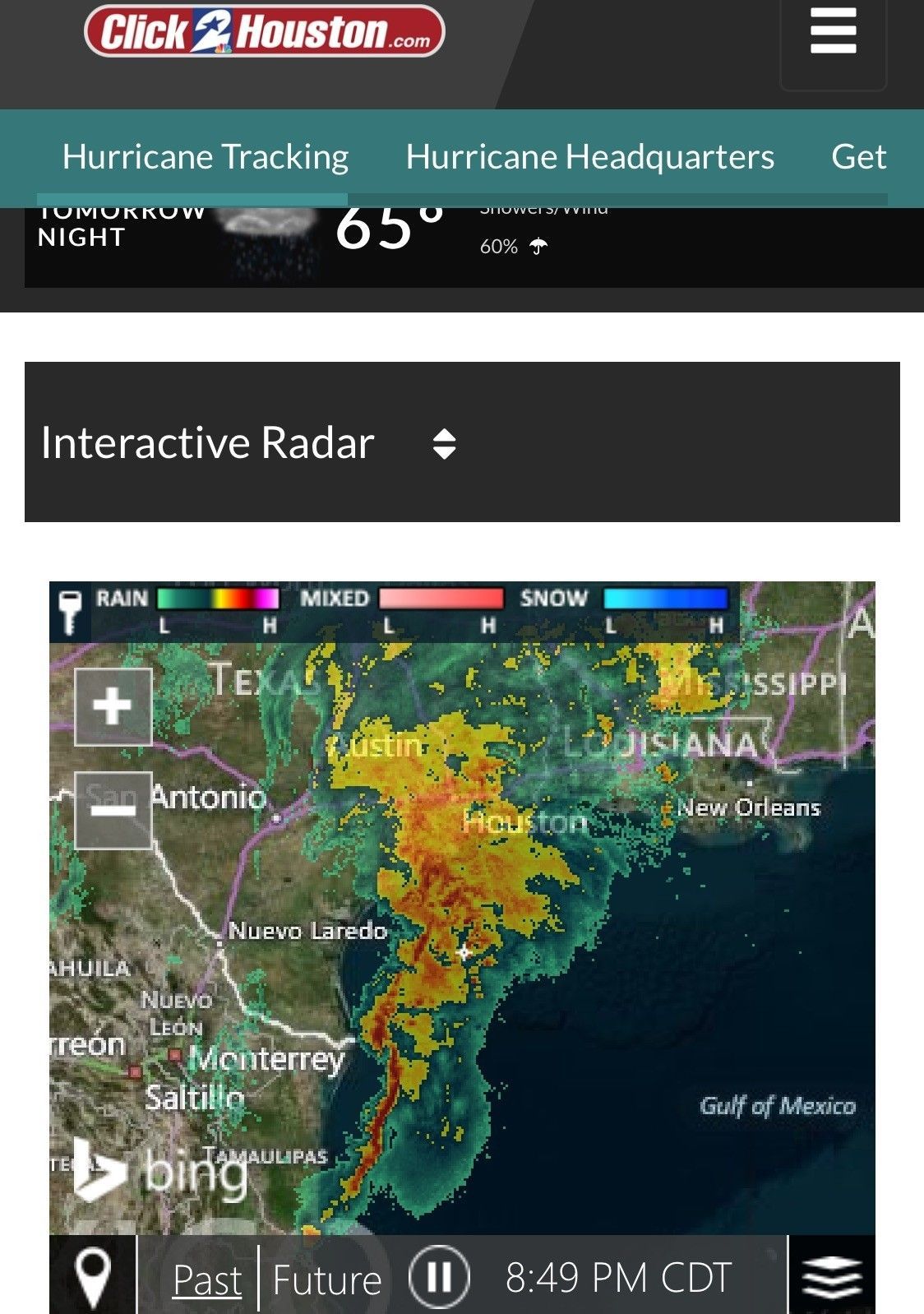Go to the Click2Houston home page
Image resolution: width=924 pixels, height=1314 pixels.
pos(265,31)
